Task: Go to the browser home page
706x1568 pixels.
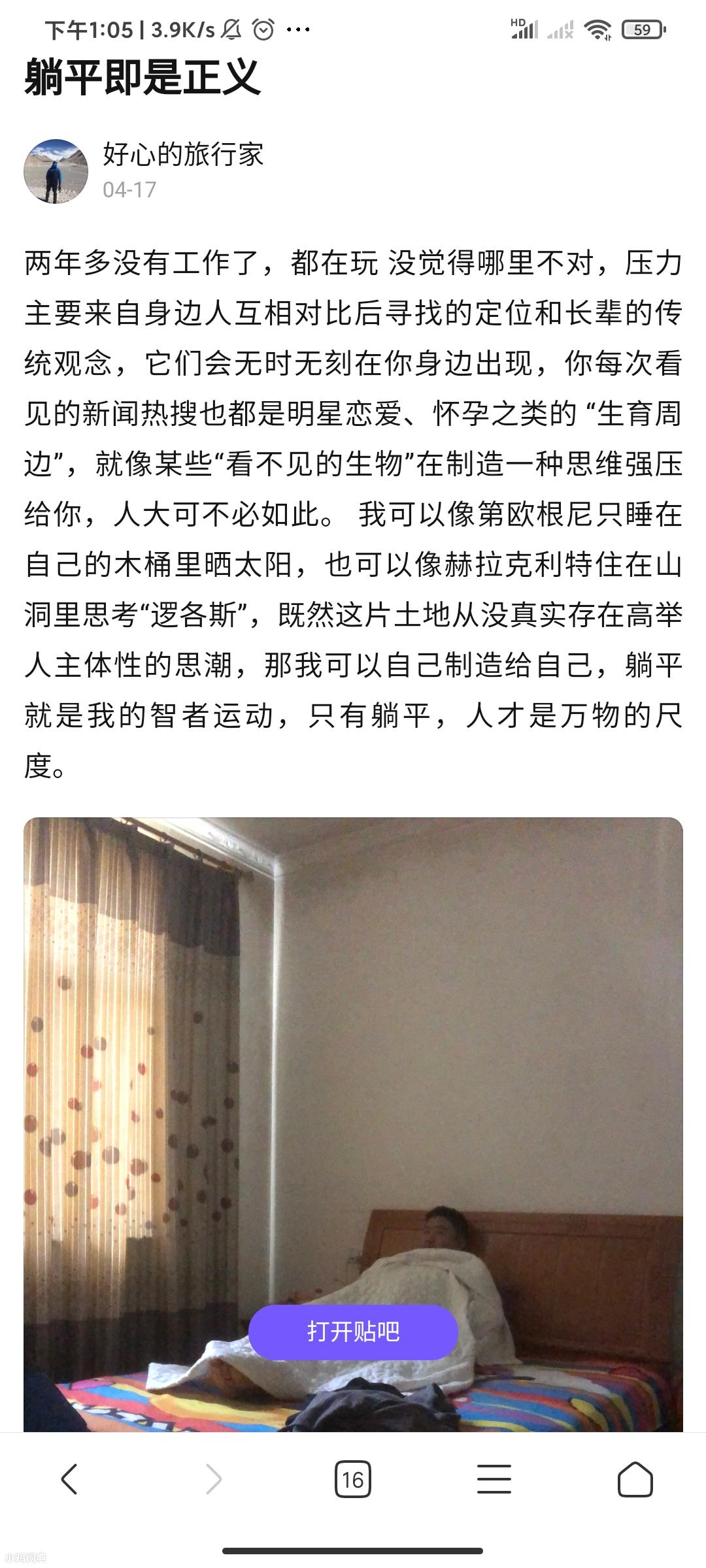Action: coord(634,1479)
